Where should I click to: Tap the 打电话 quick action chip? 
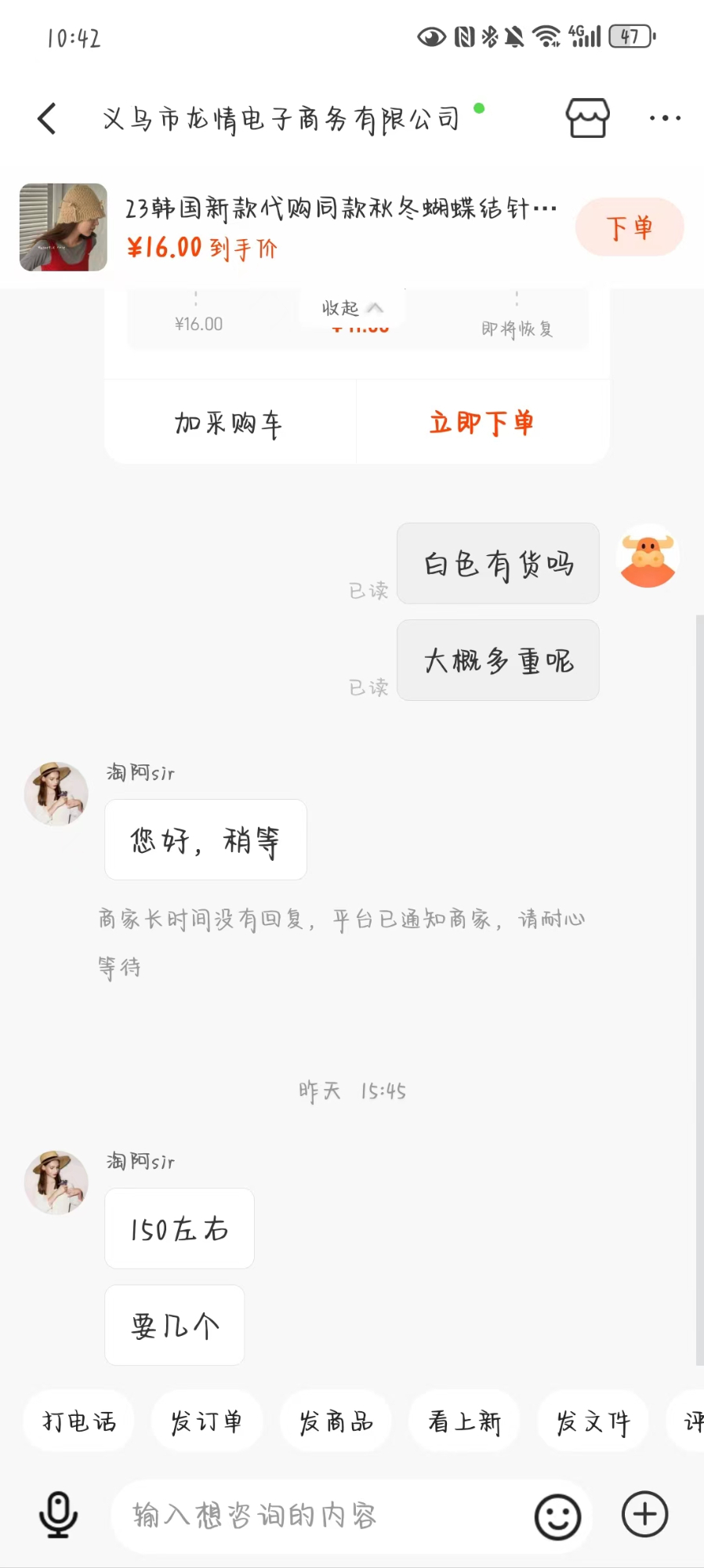(79, 1421)
